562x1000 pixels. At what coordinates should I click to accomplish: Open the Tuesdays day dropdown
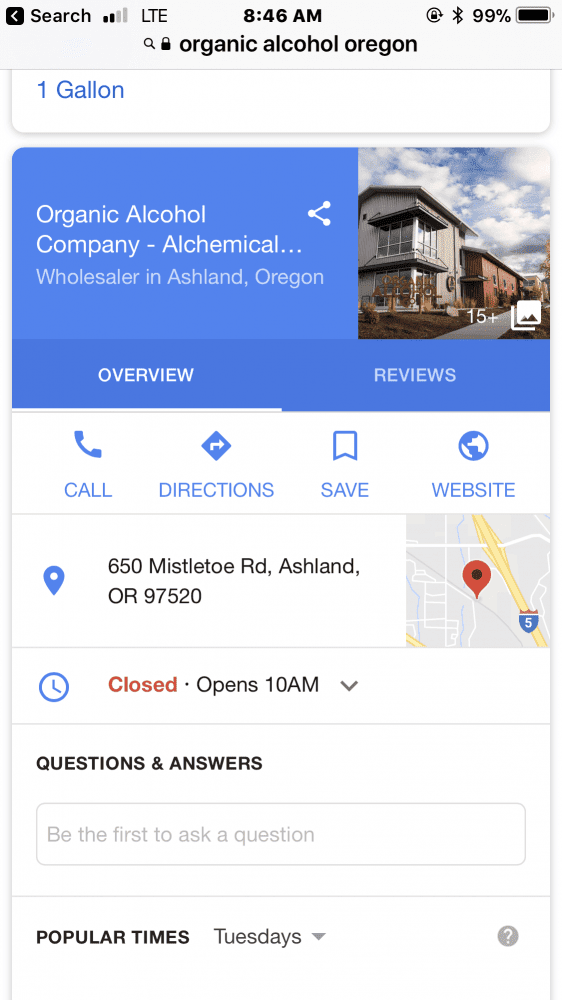270,937
